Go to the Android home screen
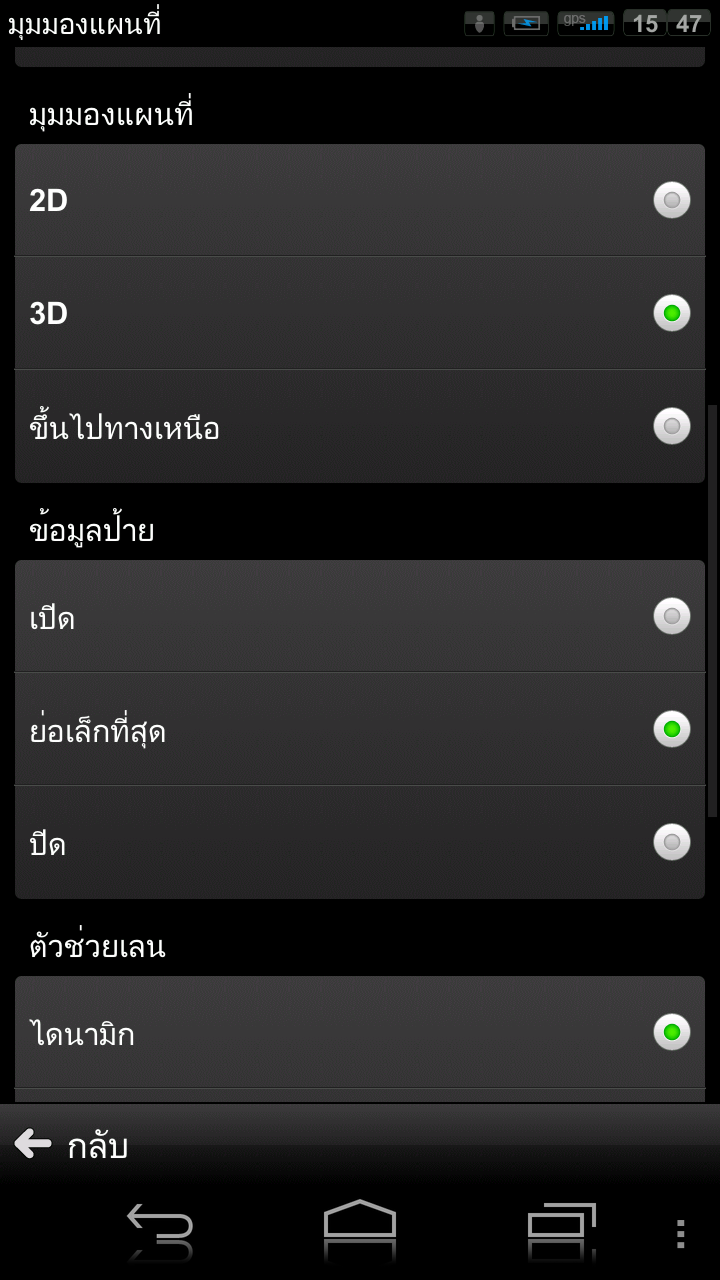 coord(360,1222)
